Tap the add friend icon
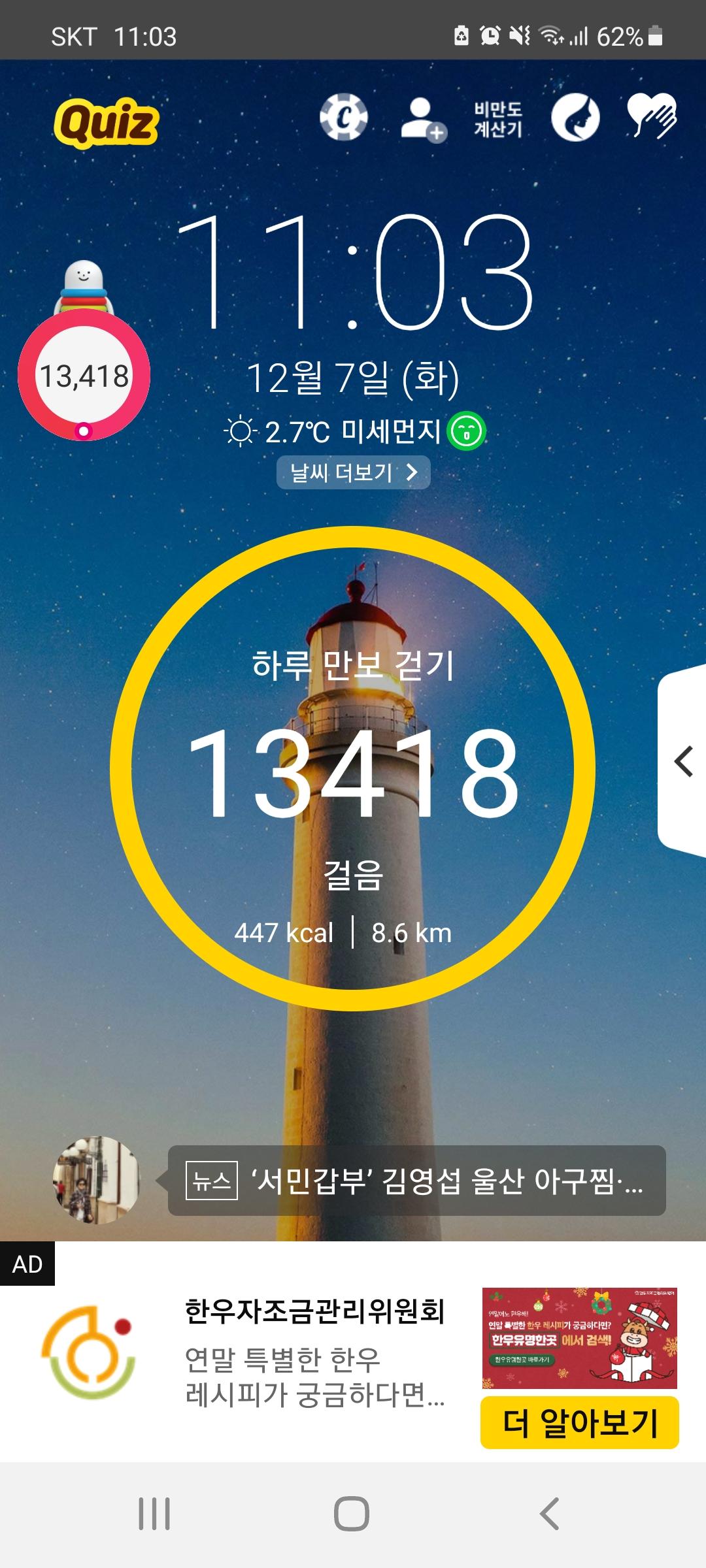706x1568 pixels. coord(423,119)
